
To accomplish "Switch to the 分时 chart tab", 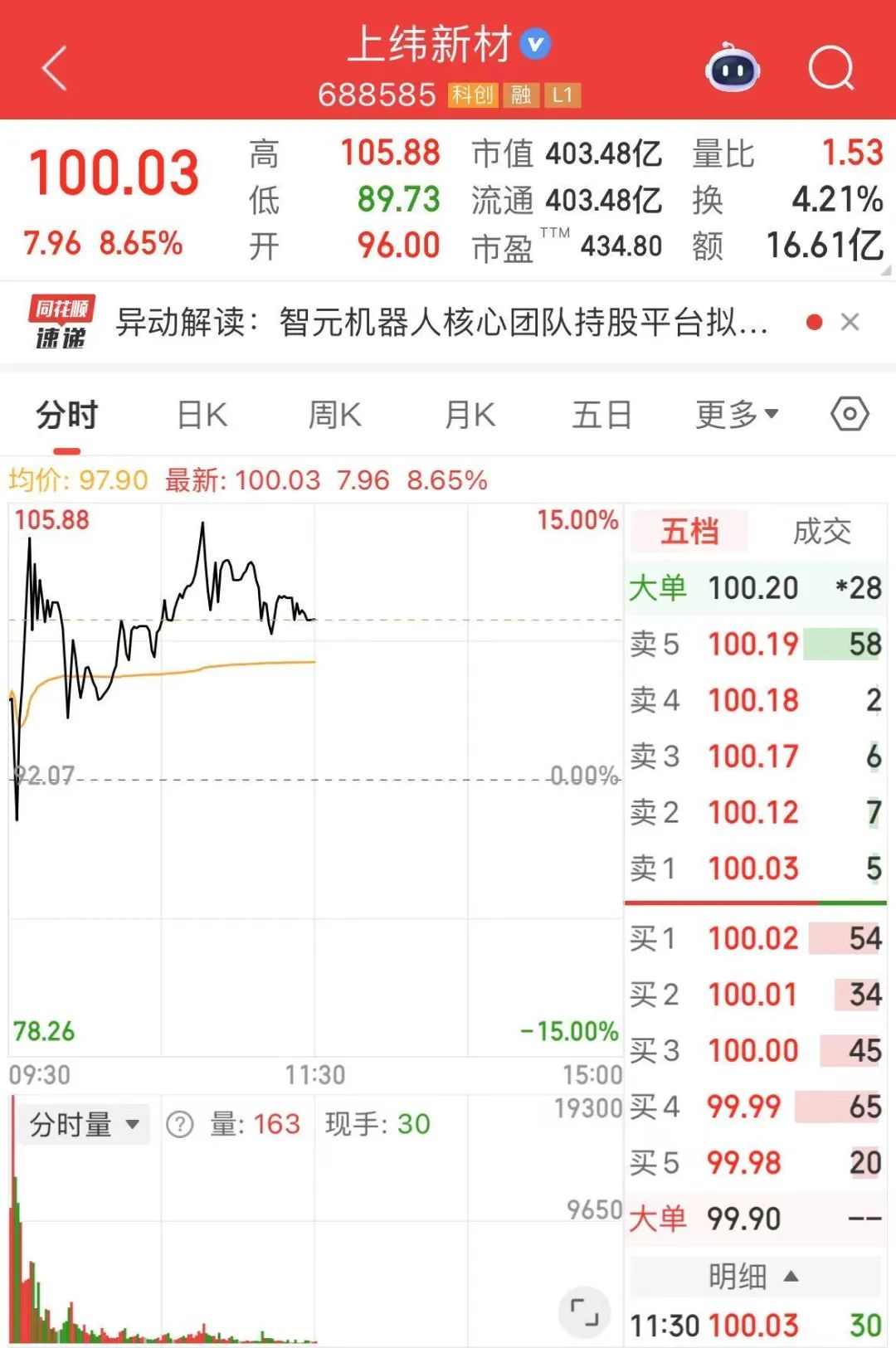I will click(67, 415).
